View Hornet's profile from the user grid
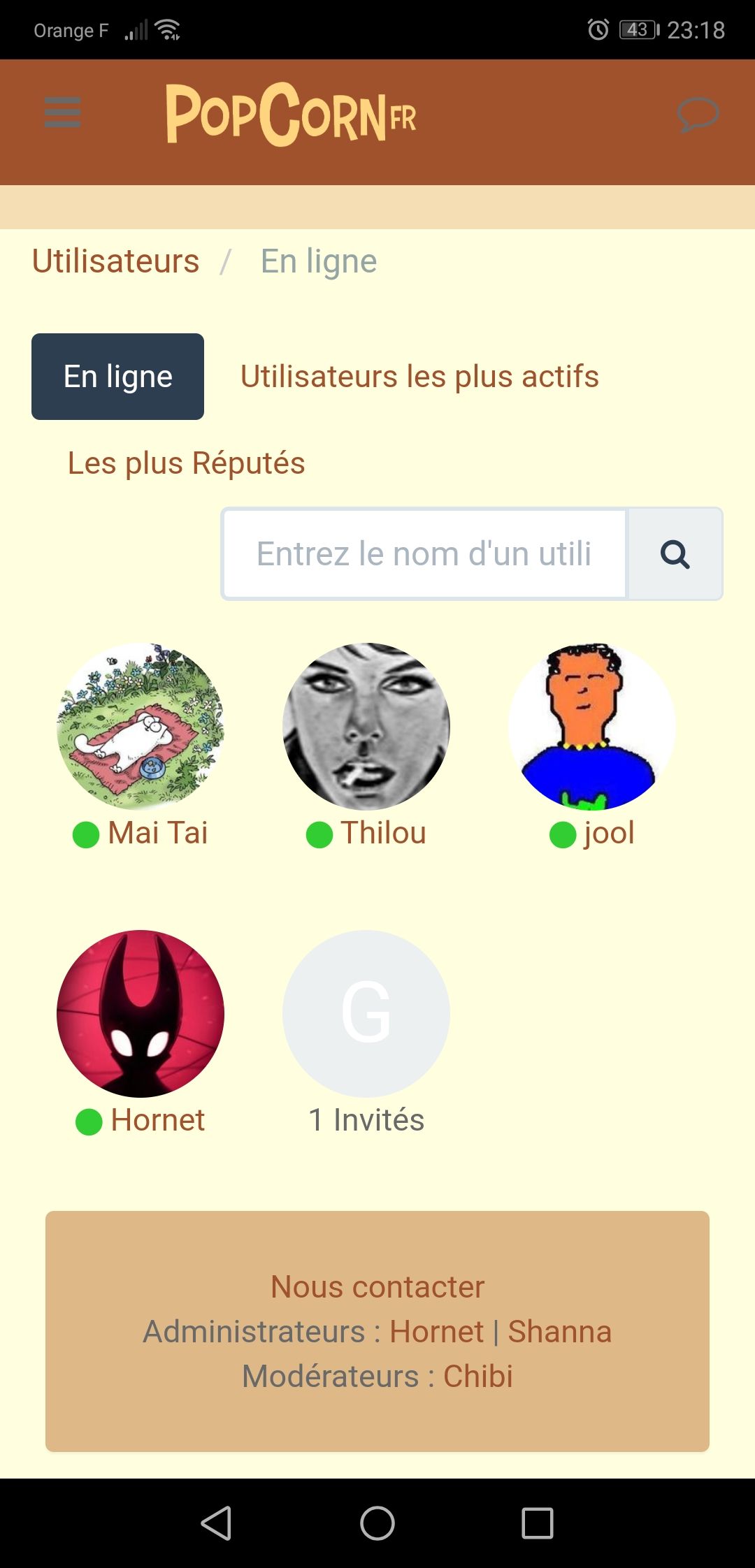 (141, 1013)
